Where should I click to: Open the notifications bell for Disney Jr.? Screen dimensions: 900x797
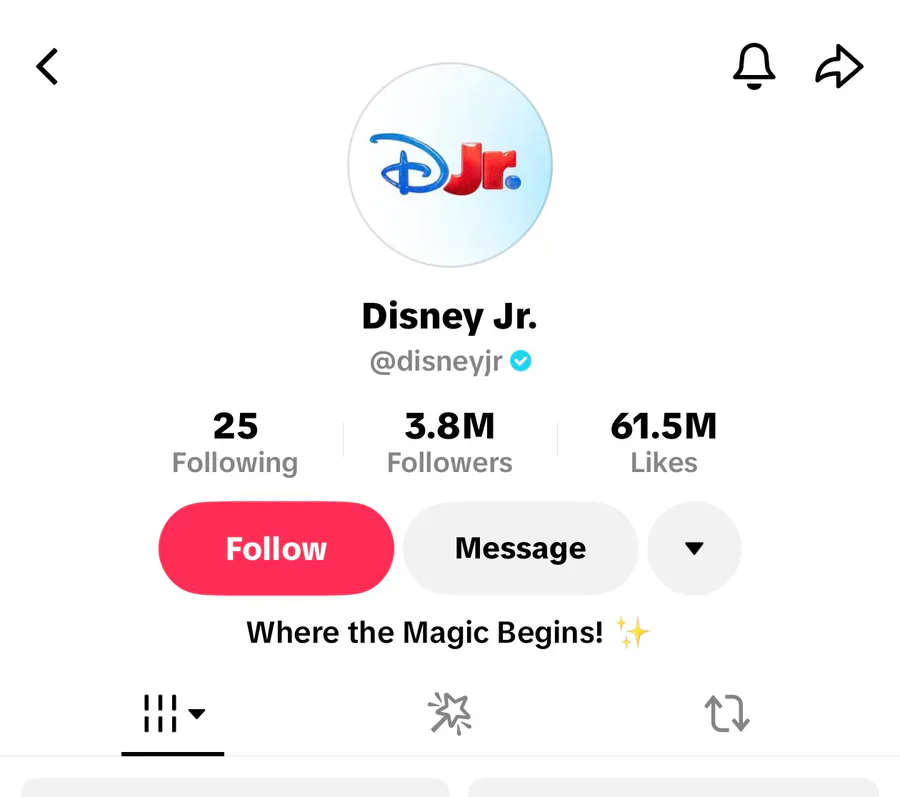[x=754, y=67]
